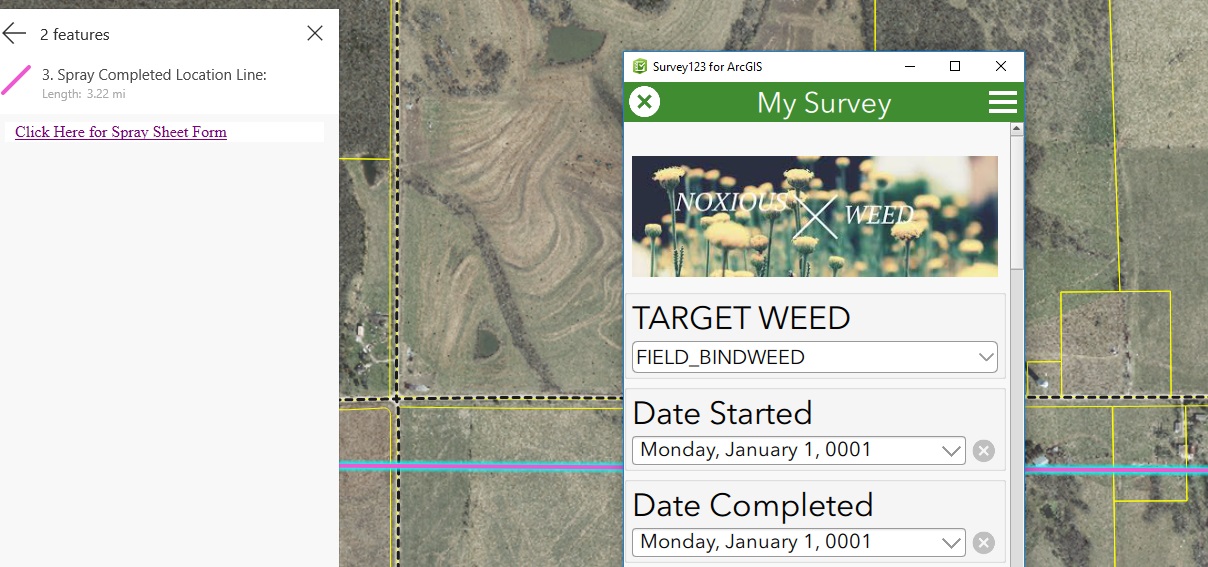Open the survey hamburger menu

(x=1002, y=102)
